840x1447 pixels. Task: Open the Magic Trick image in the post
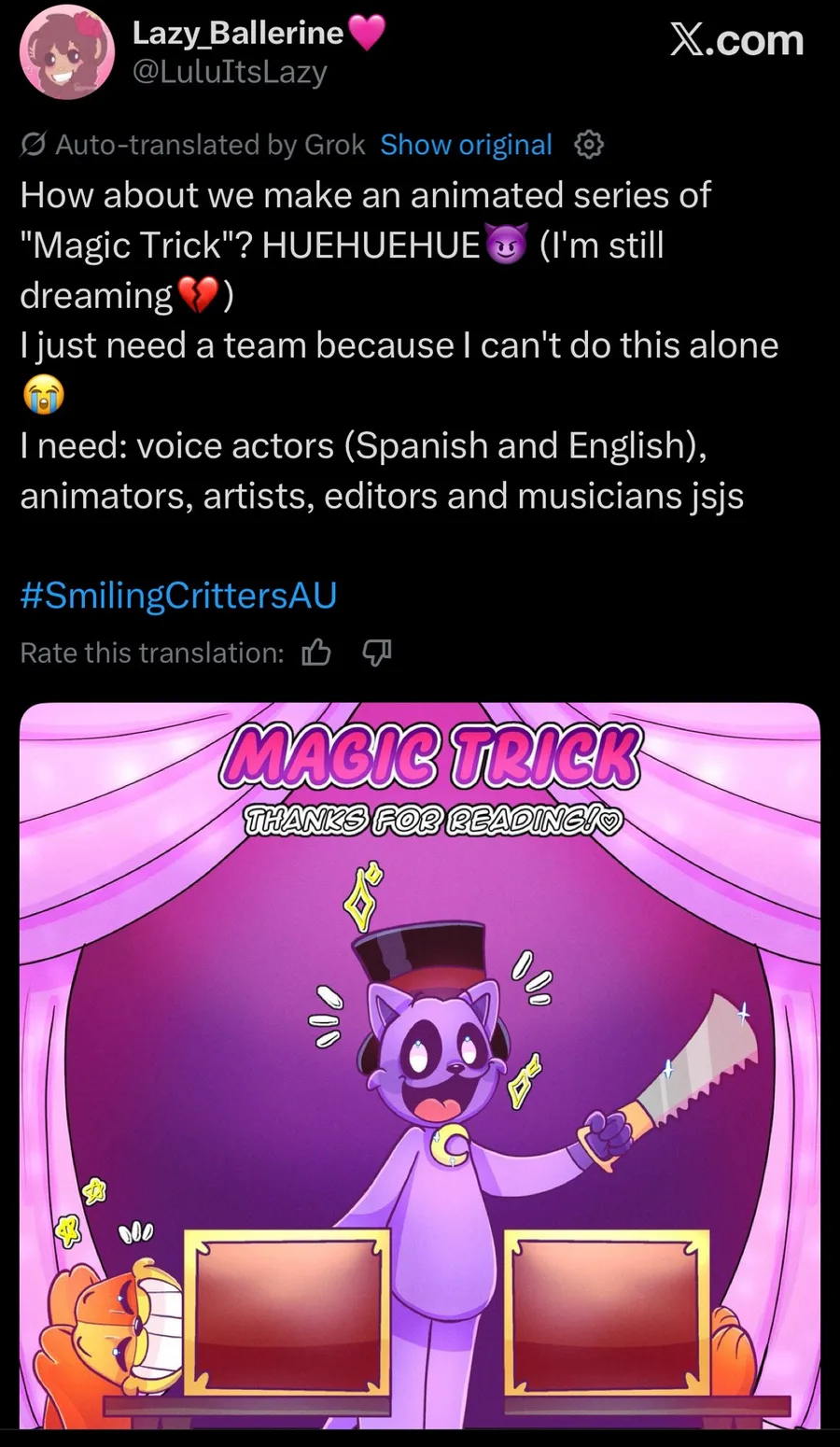point(420,1065)
